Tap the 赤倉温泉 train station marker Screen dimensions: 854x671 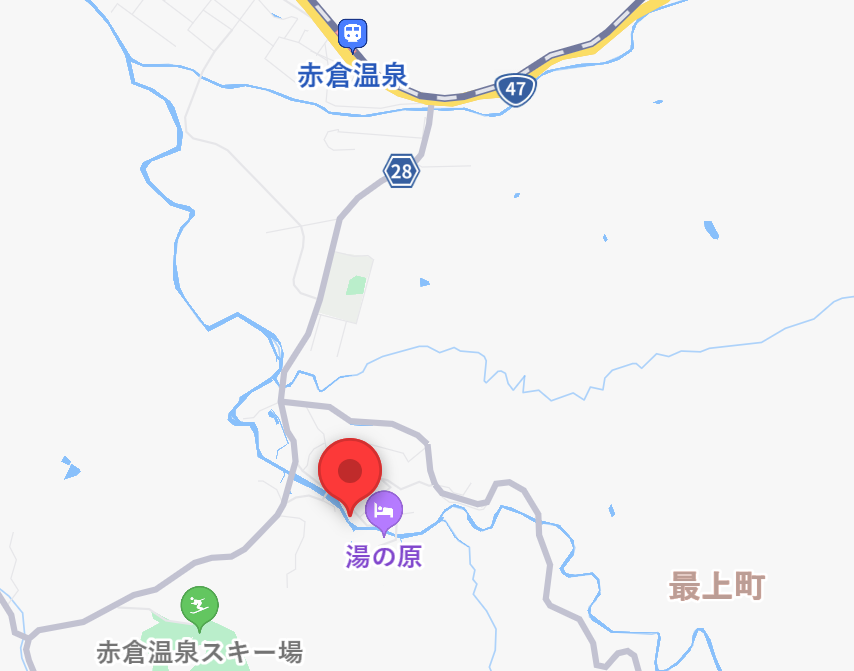pos(352,35)
